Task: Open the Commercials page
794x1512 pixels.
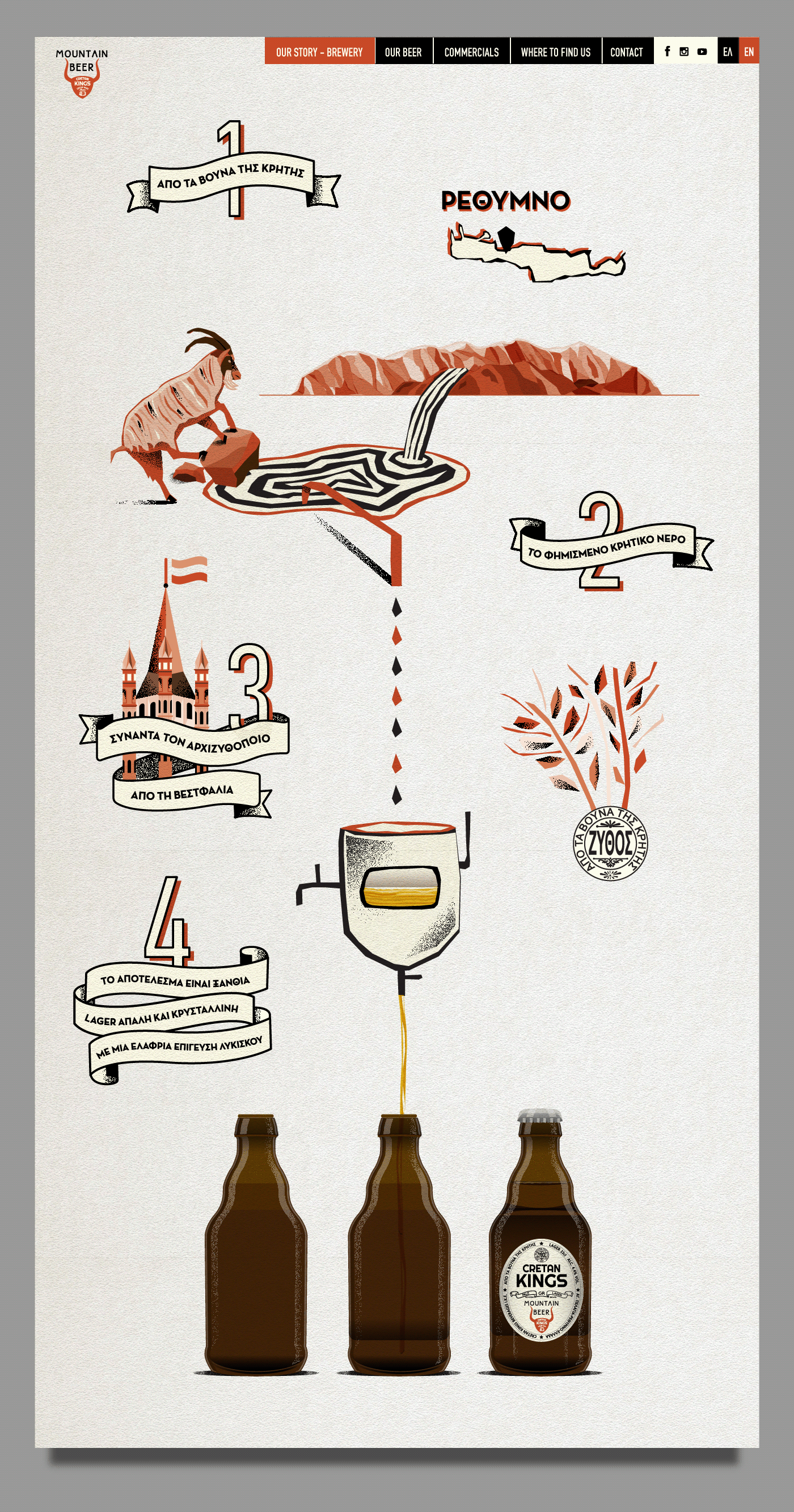Action: [x=472, y=52]
